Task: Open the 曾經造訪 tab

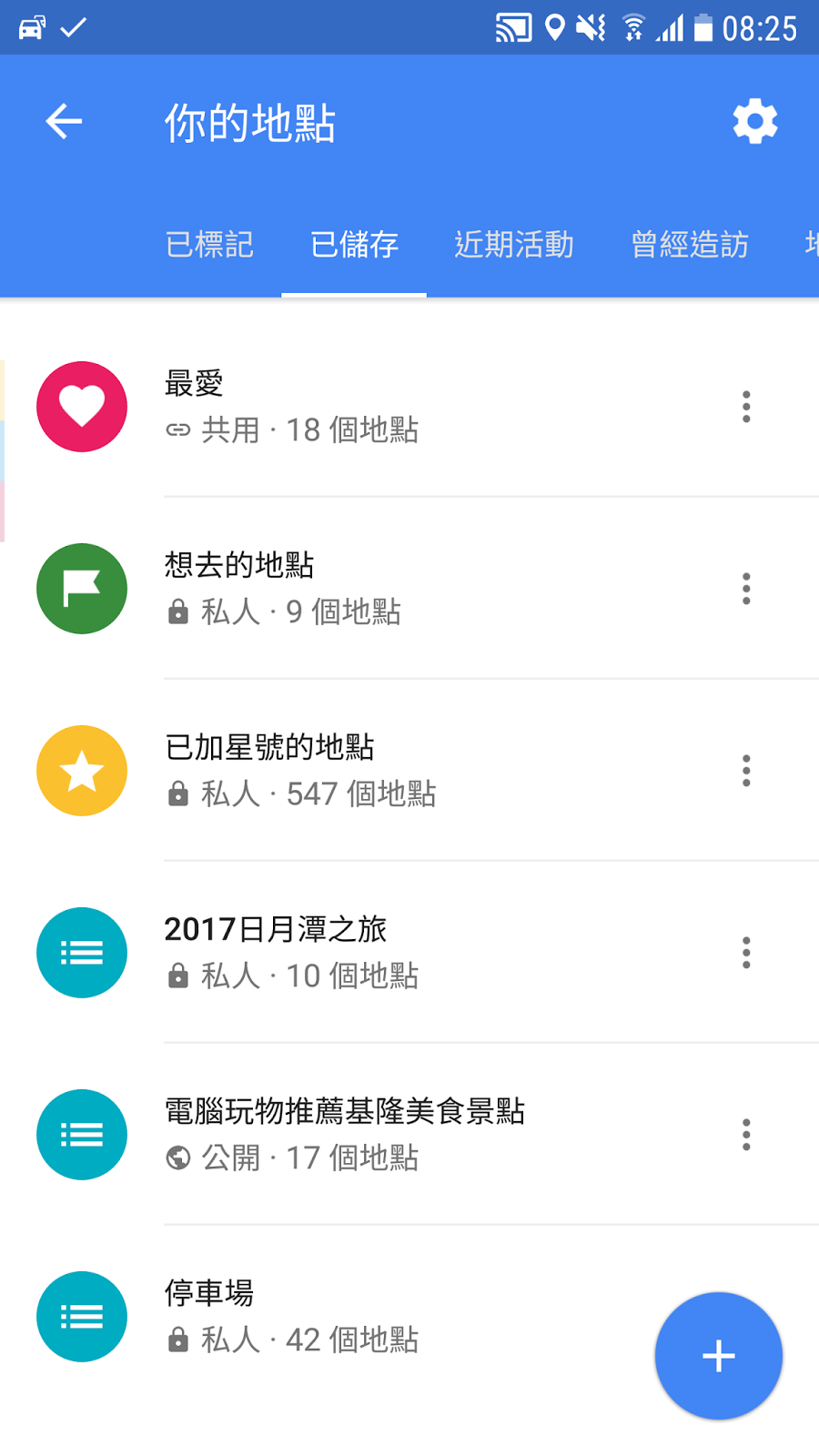Action: (690, 245)
